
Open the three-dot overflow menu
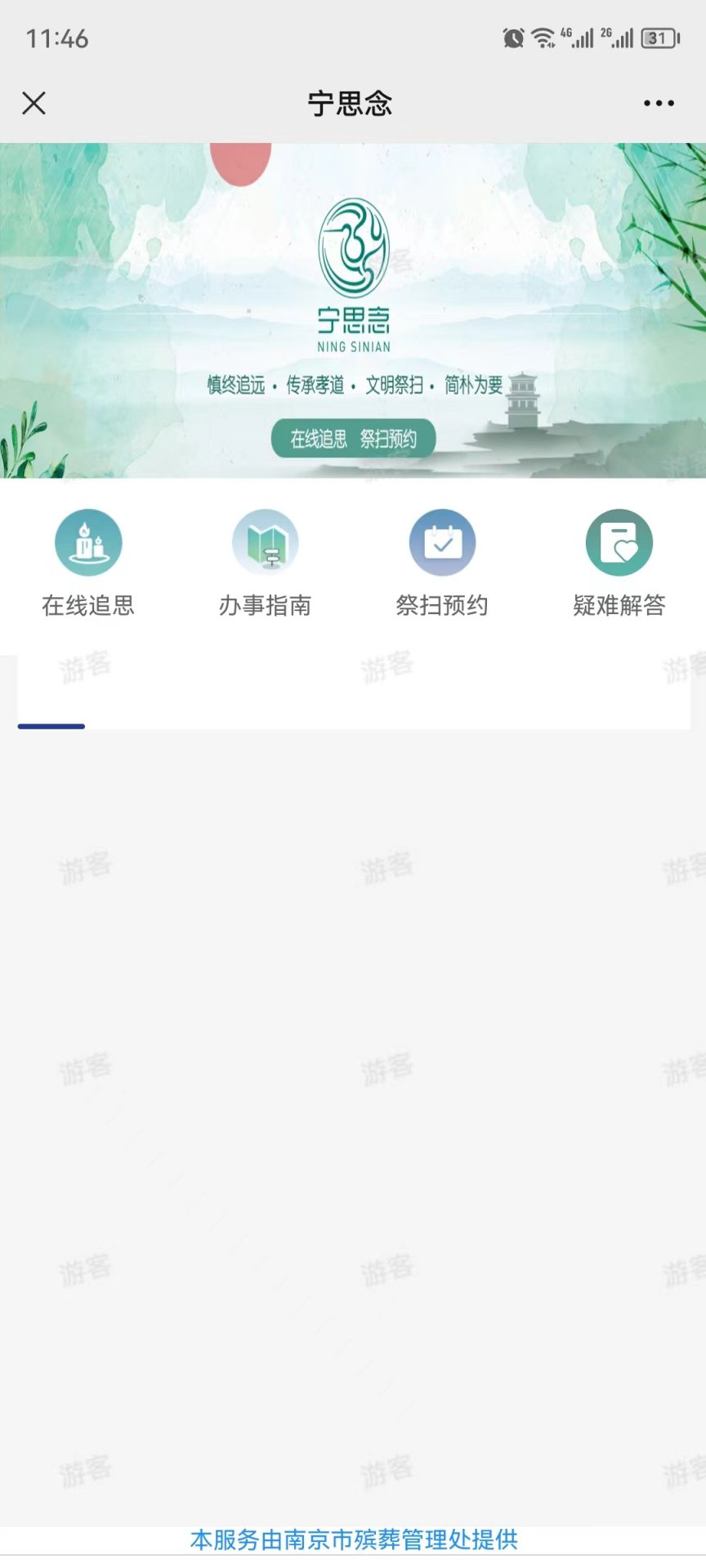[658, 103]
